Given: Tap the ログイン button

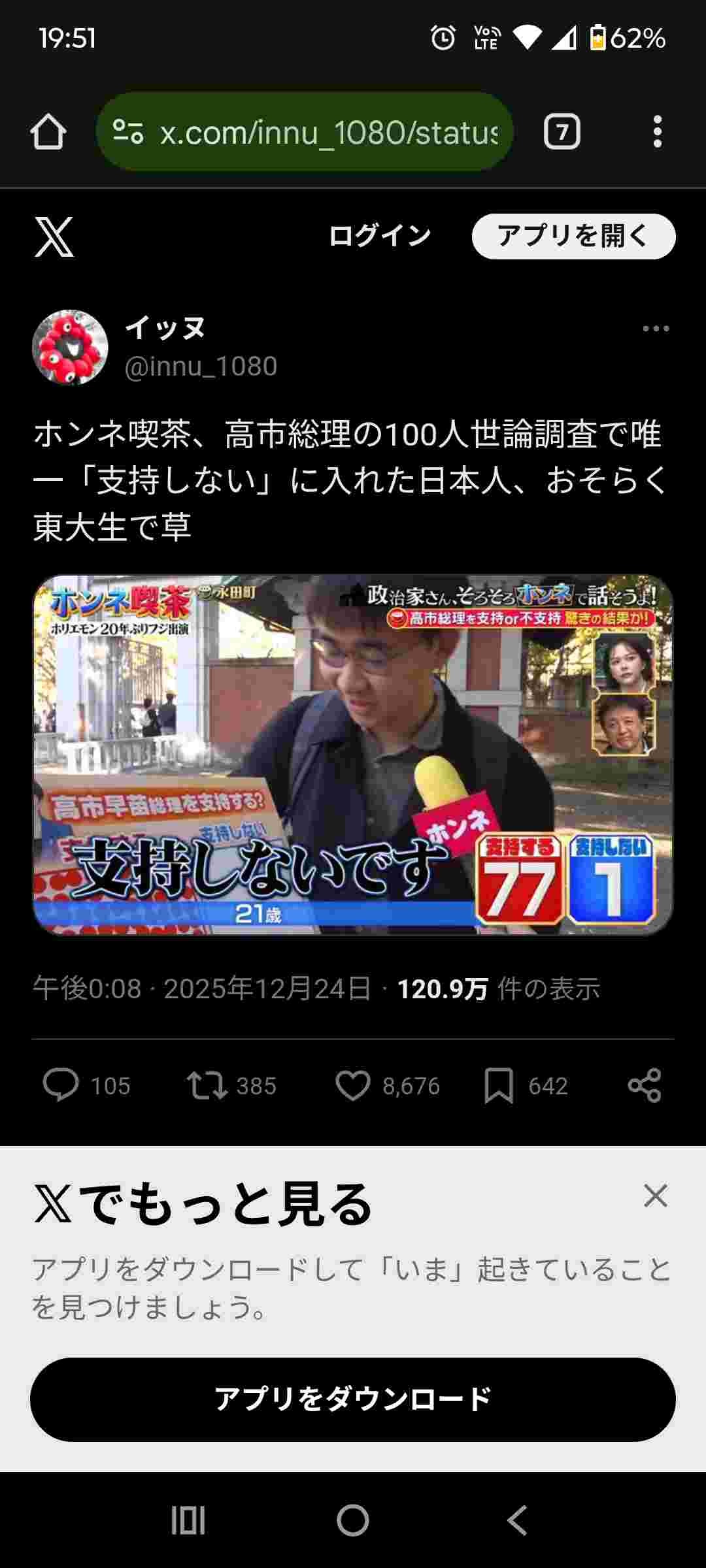Looking at the screenshot, I should tap(380, 237).
